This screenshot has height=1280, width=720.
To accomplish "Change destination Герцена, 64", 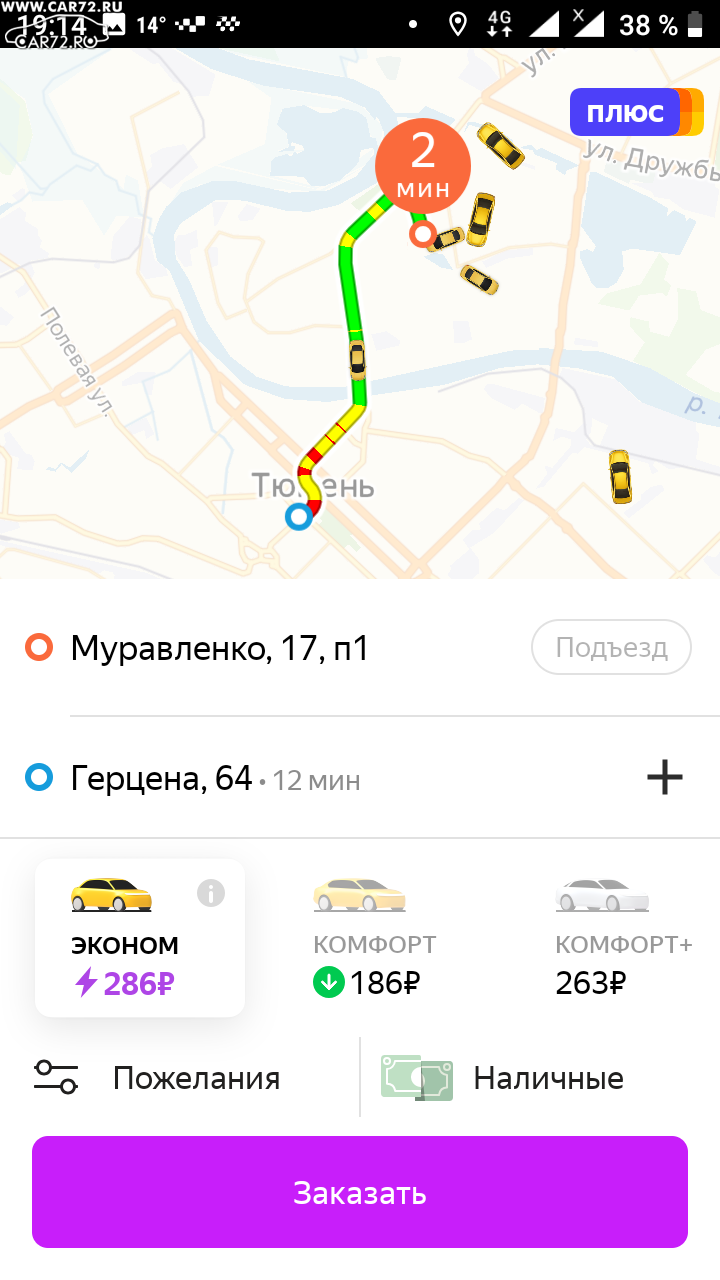I will click(161, 778).
